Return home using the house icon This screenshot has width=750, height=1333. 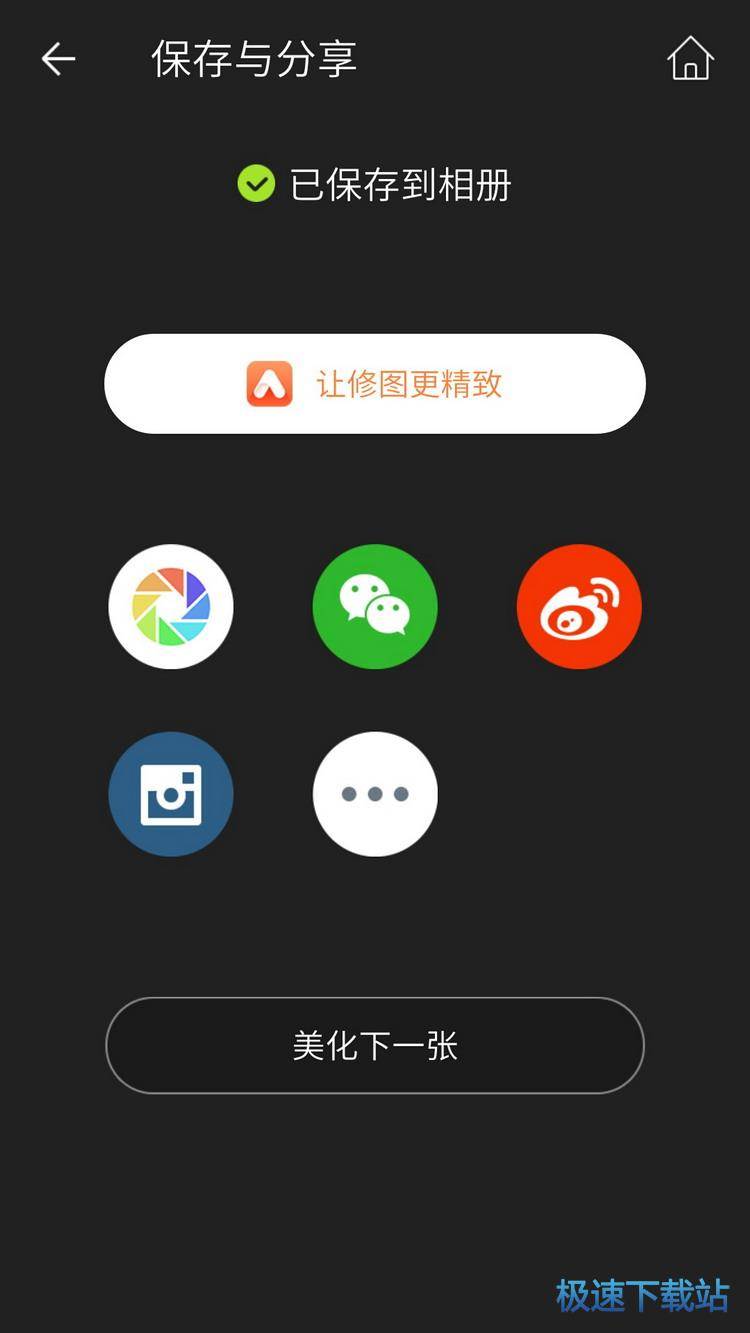[689, 58]
